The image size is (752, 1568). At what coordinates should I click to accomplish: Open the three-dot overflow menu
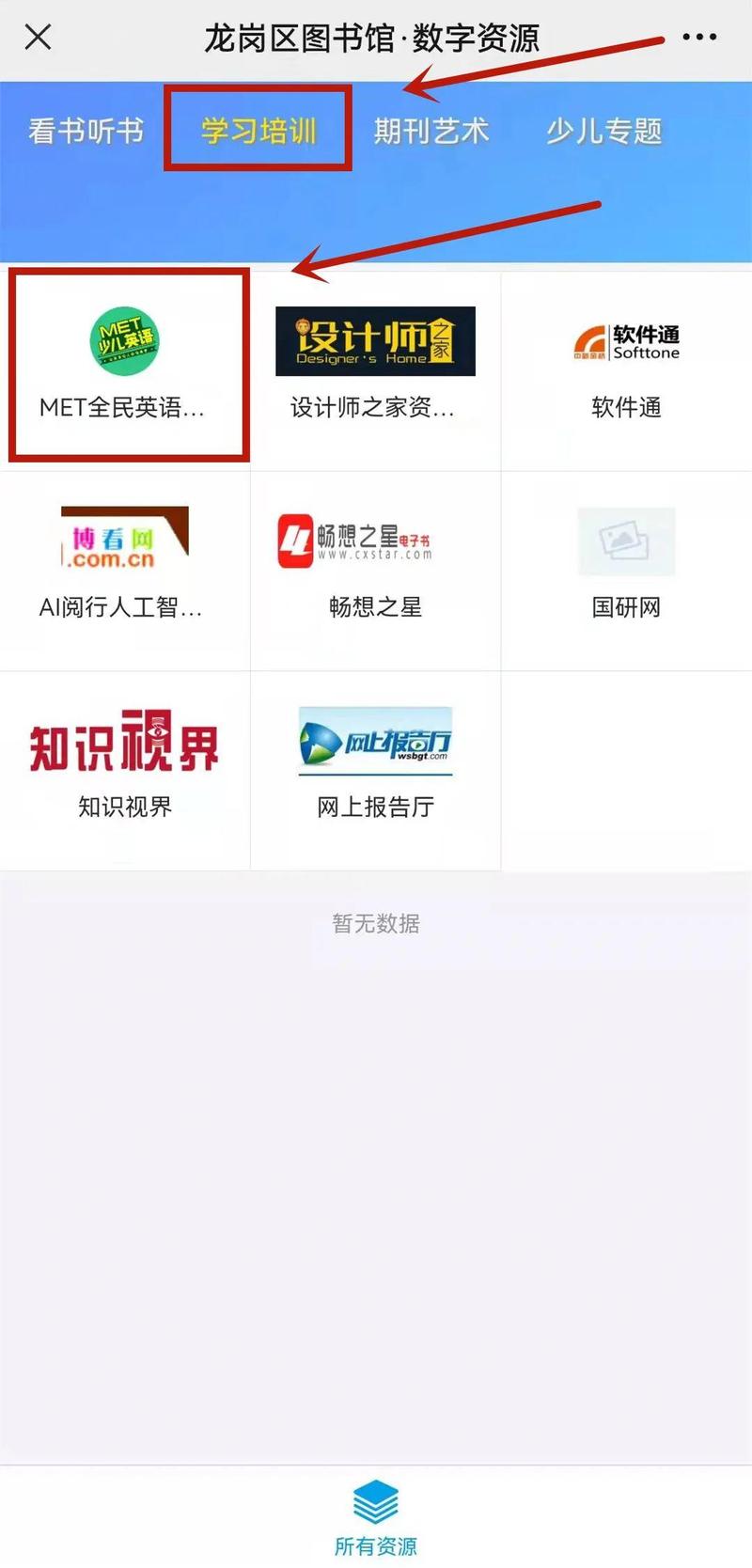(x=698, y=38)
